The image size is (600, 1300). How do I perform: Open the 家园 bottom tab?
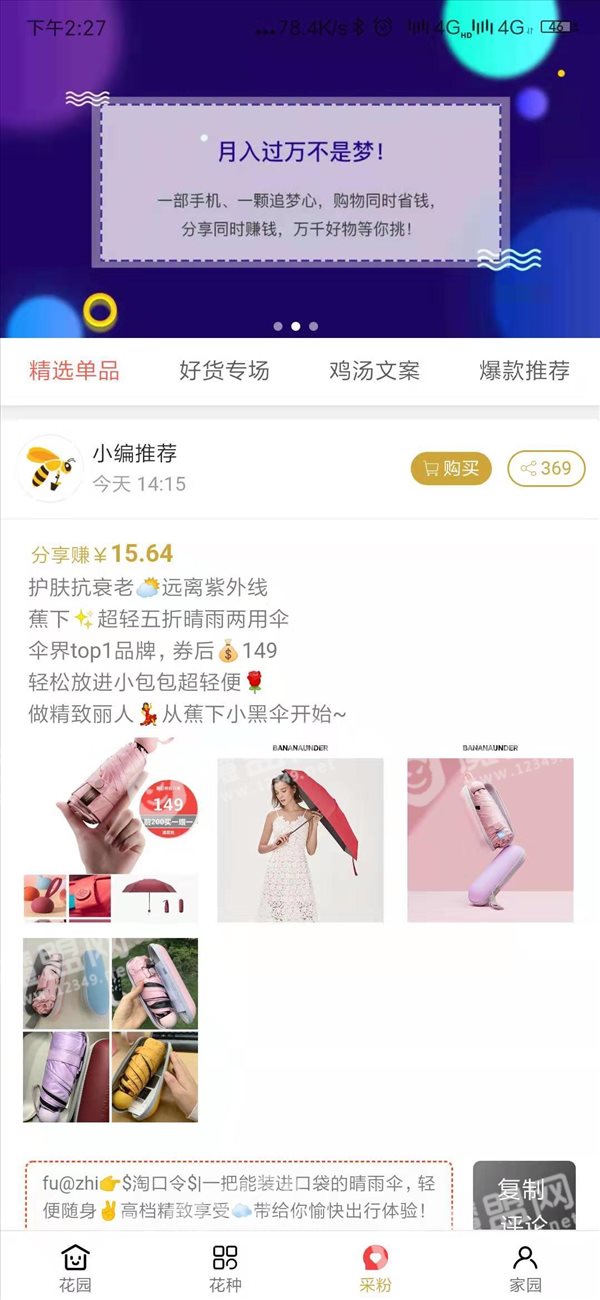coord(525,1267)
